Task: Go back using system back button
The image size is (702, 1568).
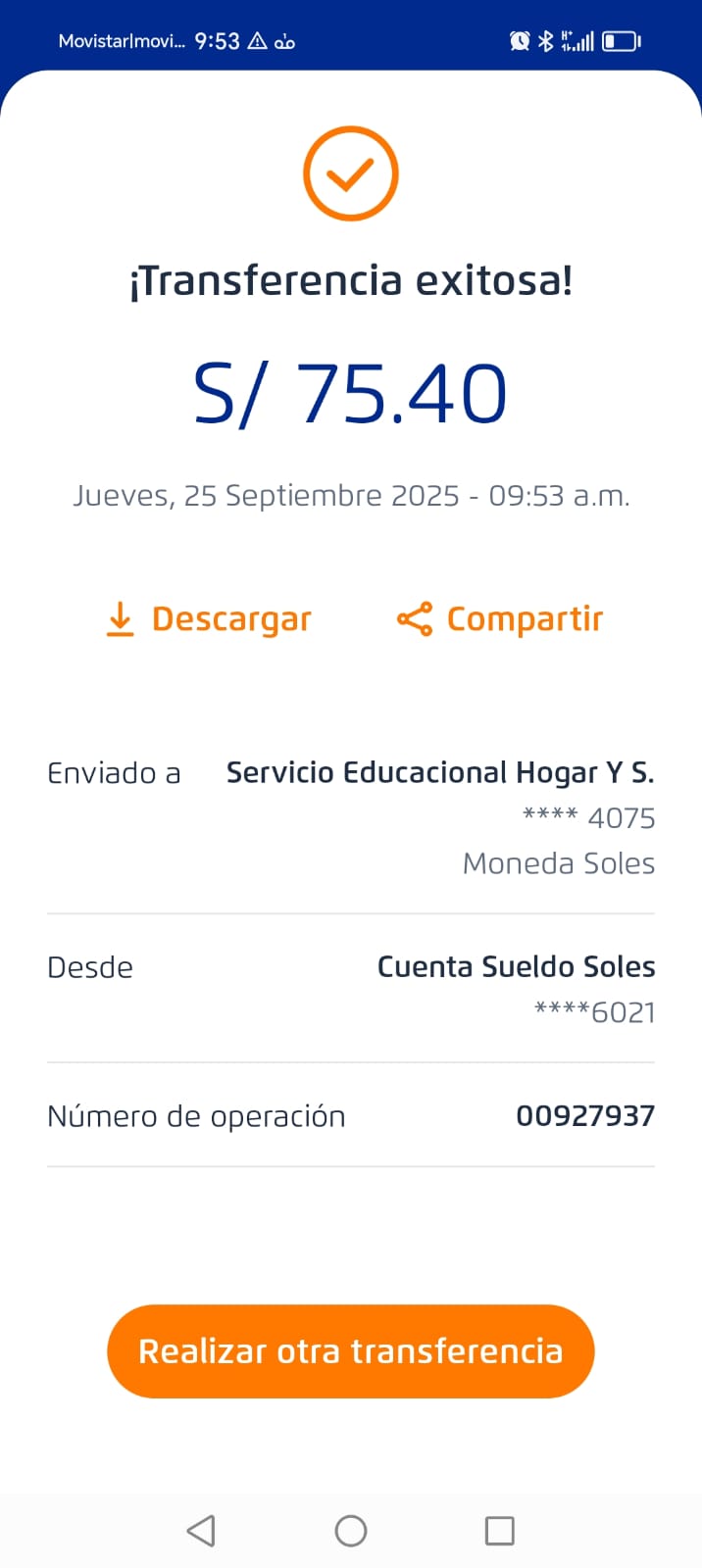Action: (x=201, y=1530)
